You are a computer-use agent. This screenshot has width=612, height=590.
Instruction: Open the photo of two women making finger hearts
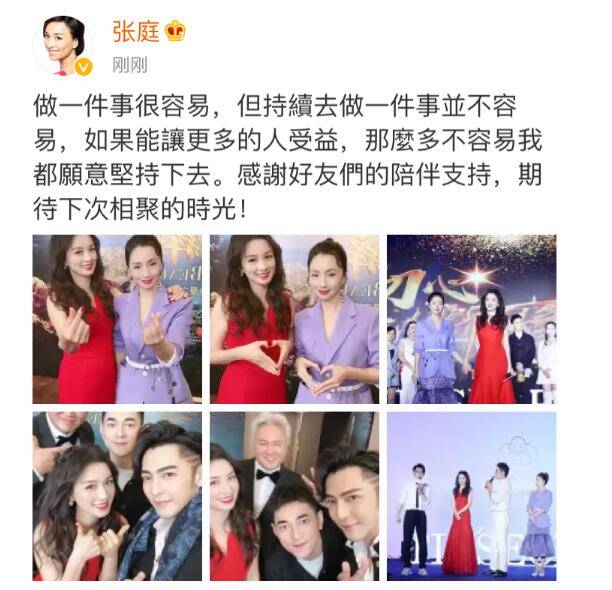point(117,319)
